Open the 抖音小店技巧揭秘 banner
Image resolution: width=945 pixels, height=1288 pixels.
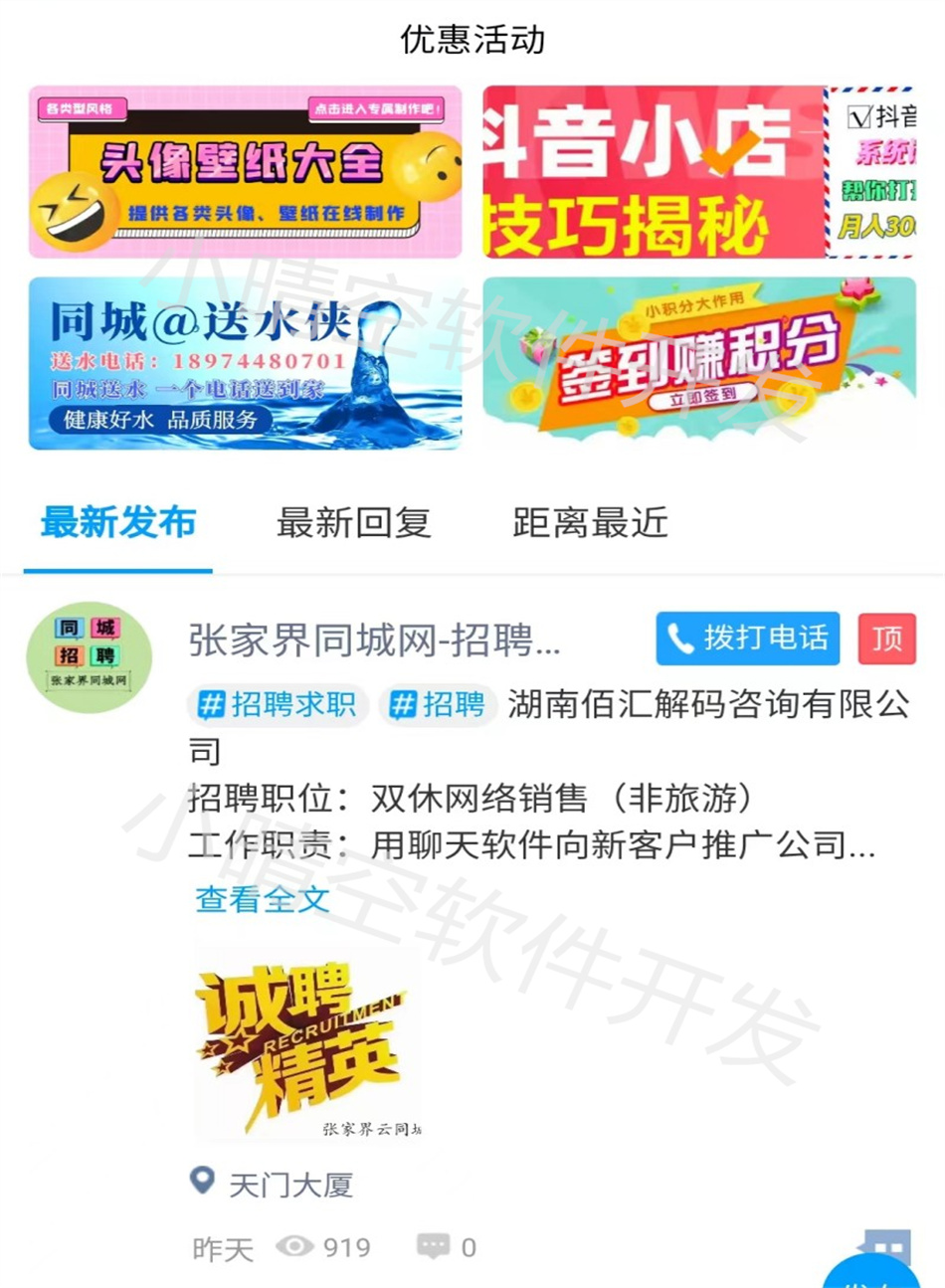(x=699, y=171)
